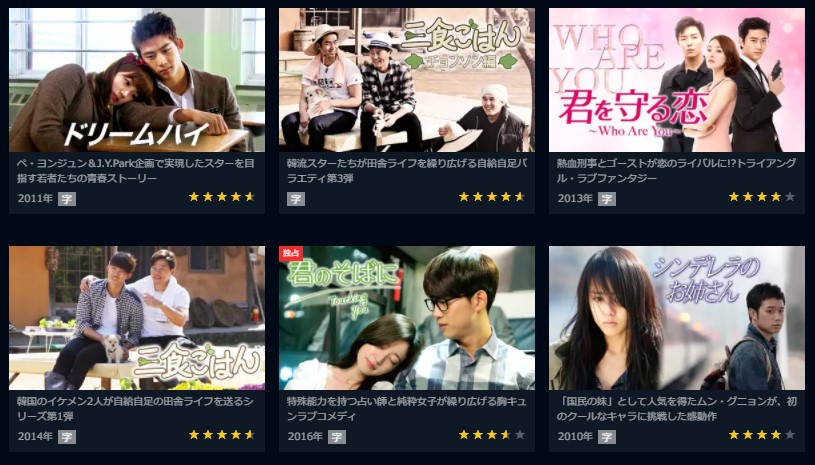Open 君のそばに romantic comedy card
815x465 pixels.
click(407, 318)
